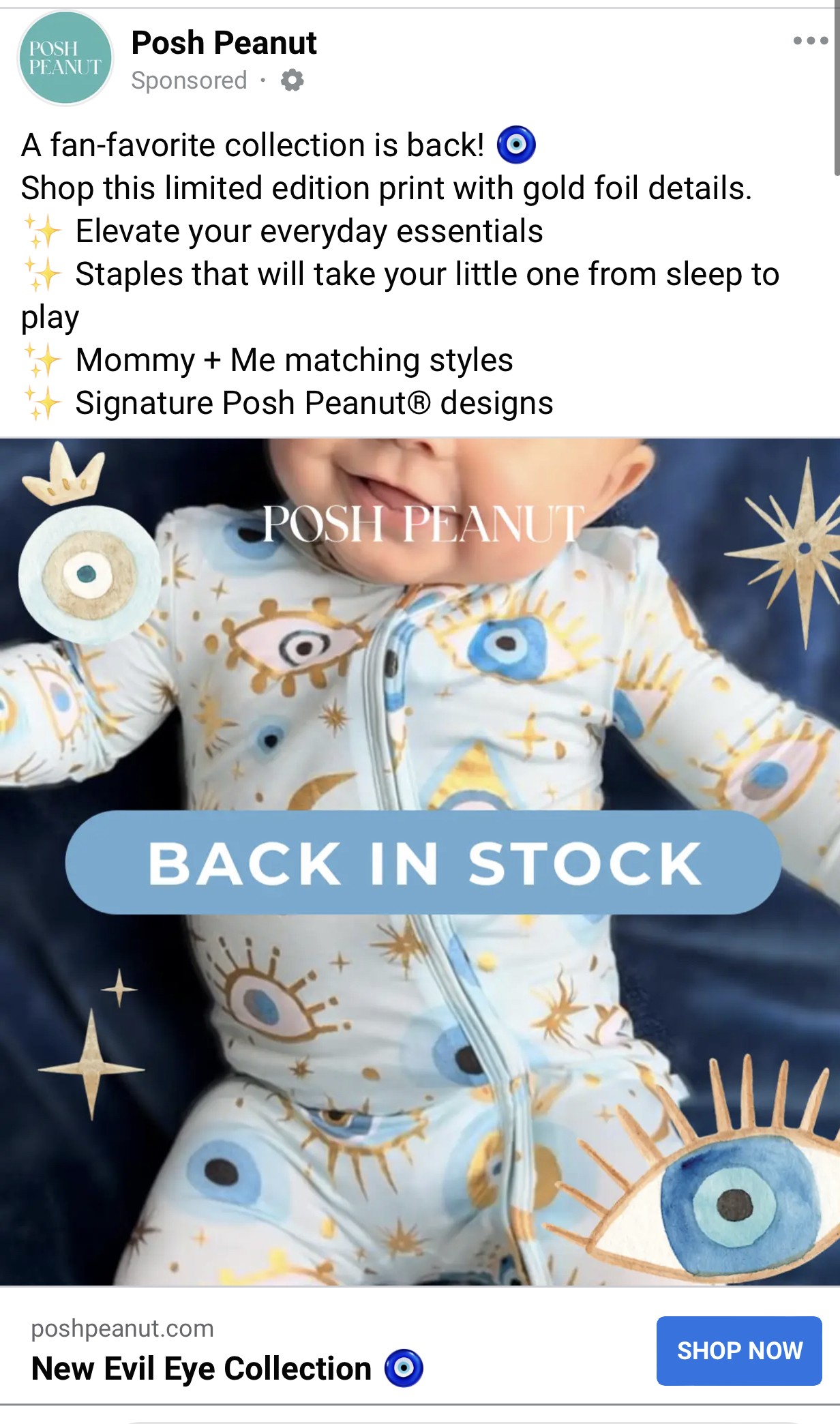Image resolution: width=840 pixels, height=1424 pixels.
Task: Tap the Shop Now button
Action: click(x=738, y=1350)
